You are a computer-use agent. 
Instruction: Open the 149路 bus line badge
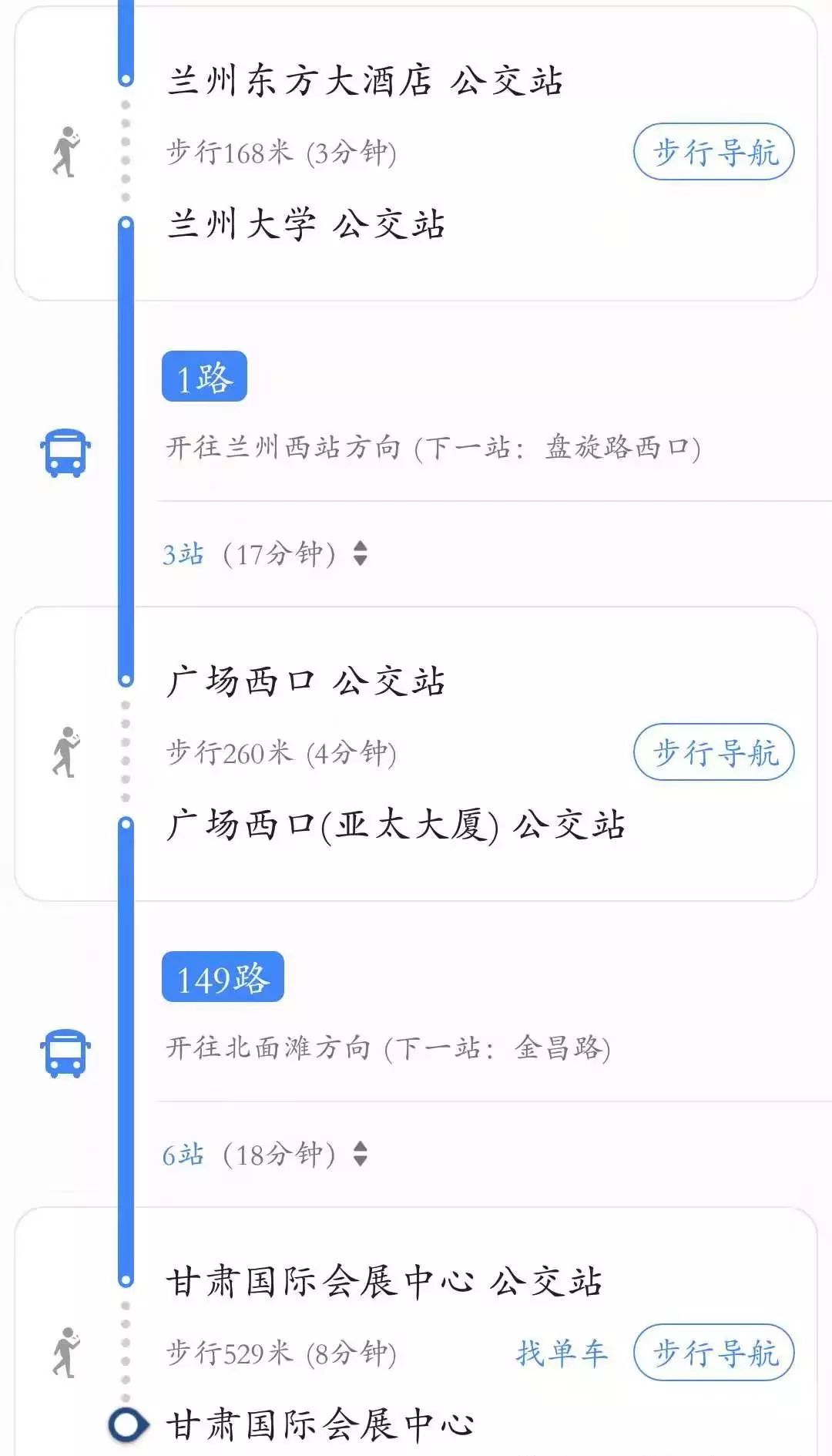coord(223,977)
